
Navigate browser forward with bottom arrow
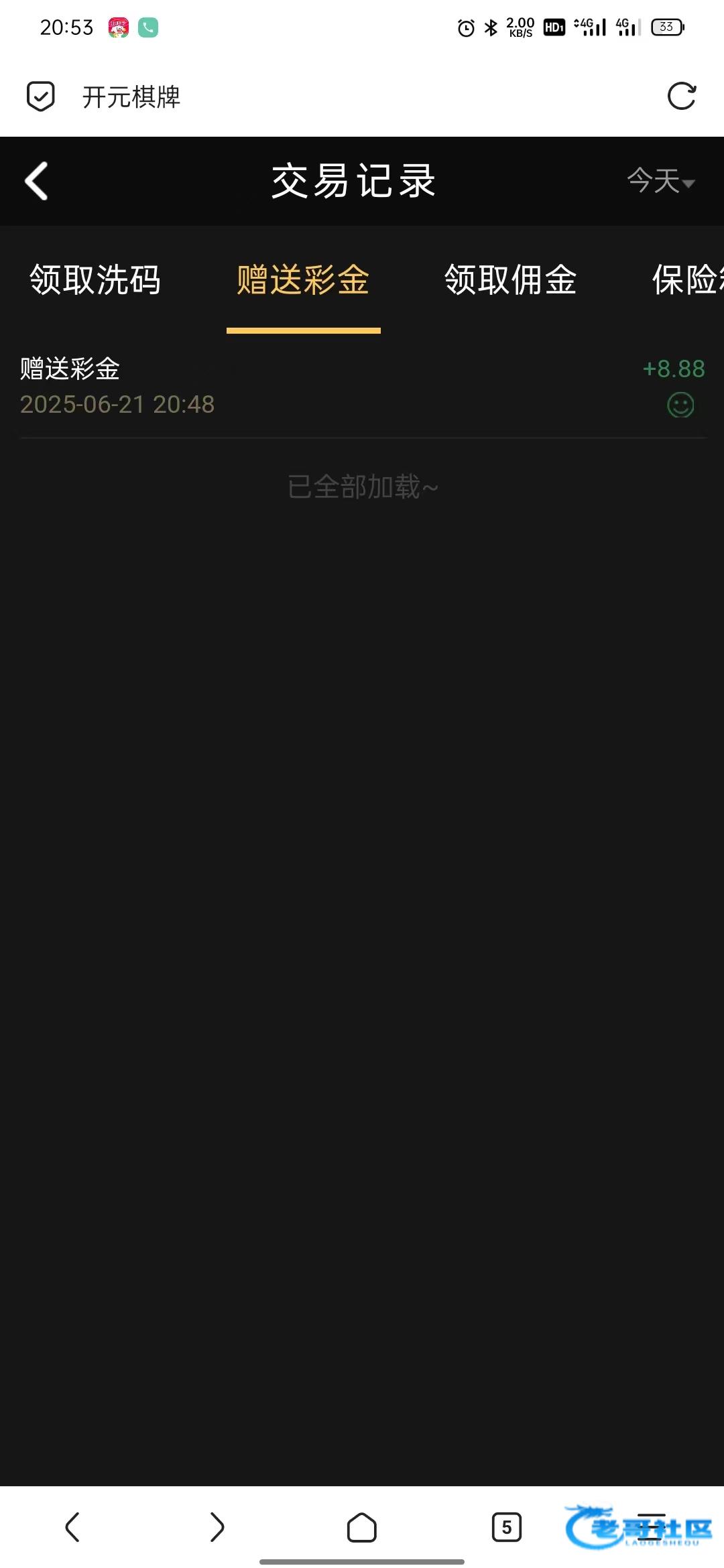(217, 1527)
